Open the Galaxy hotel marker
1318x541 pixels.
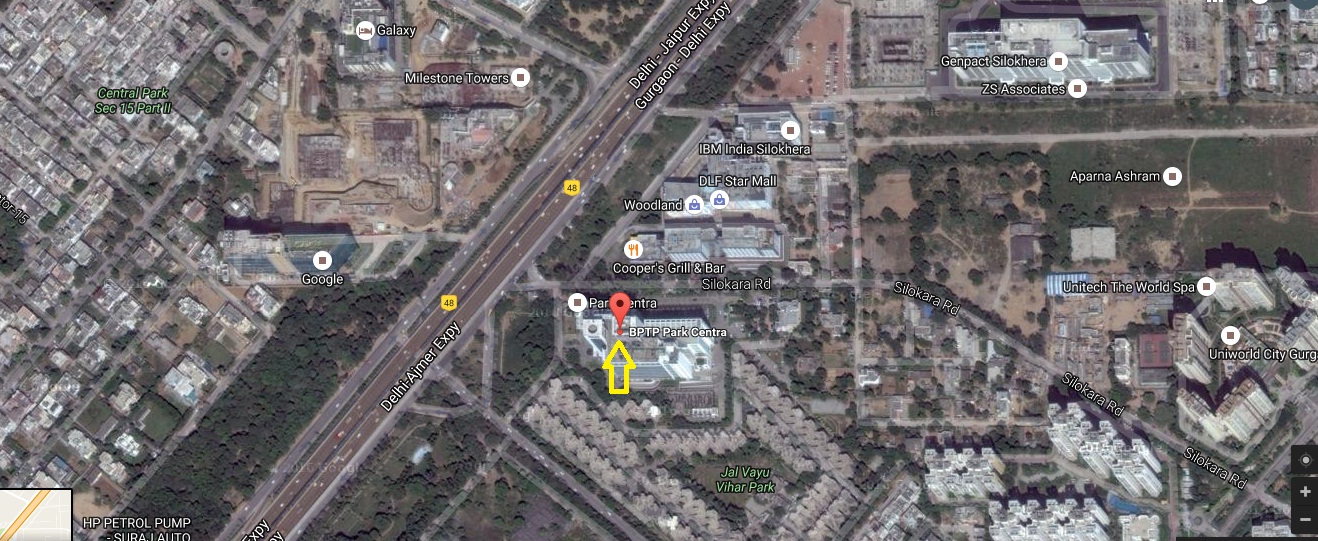pos(365,30)
